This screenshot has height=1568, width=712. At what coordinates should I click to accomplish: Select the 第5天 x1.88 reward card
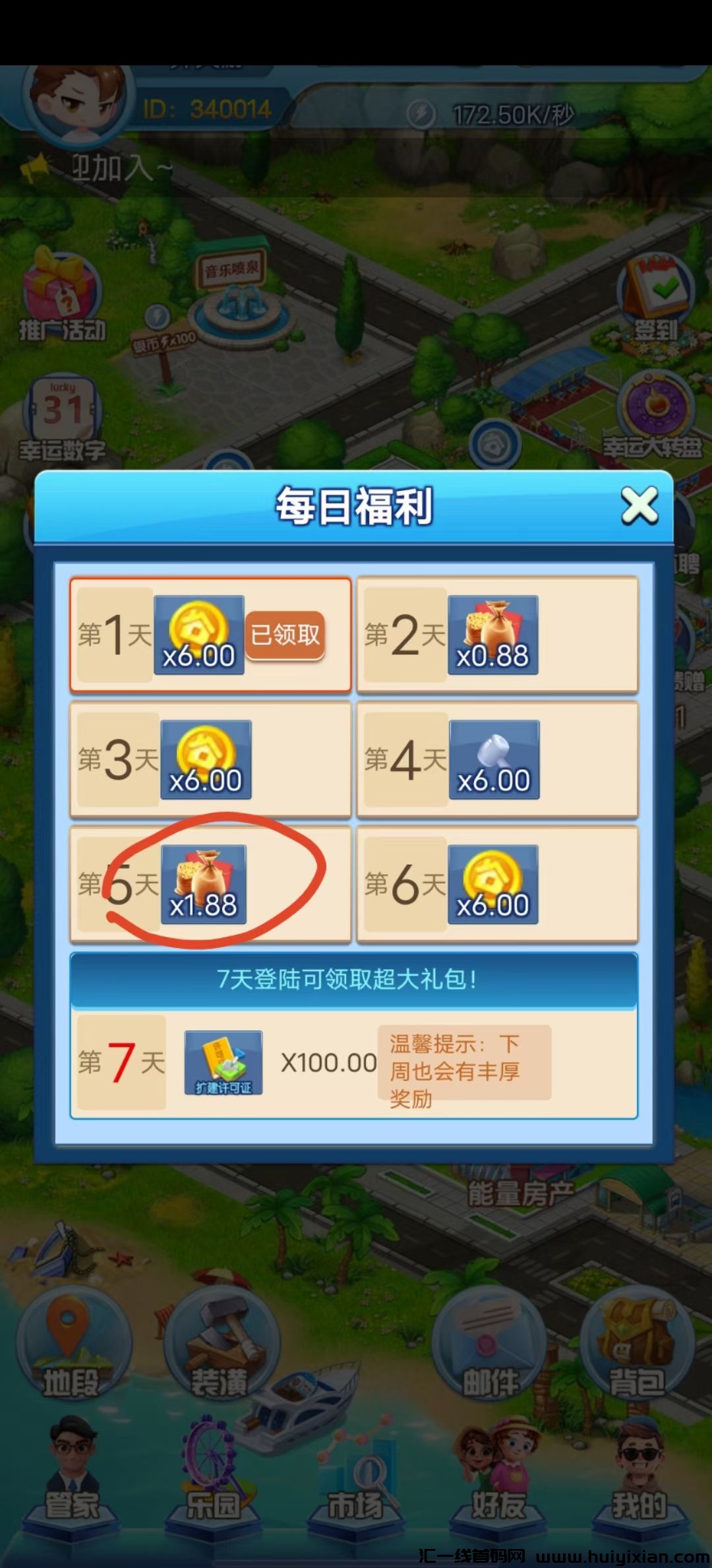point(210,884)
